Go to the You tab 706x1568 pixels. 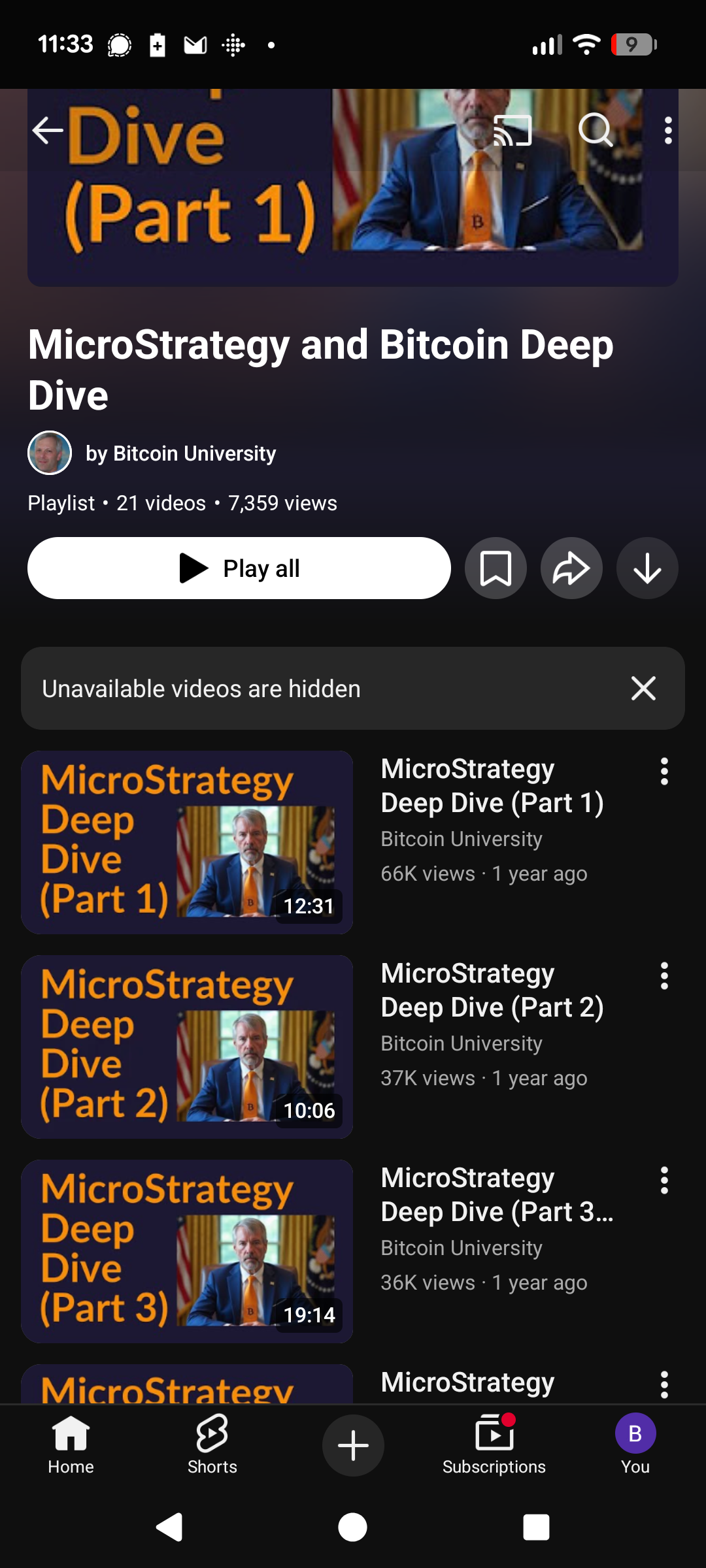635,1445
